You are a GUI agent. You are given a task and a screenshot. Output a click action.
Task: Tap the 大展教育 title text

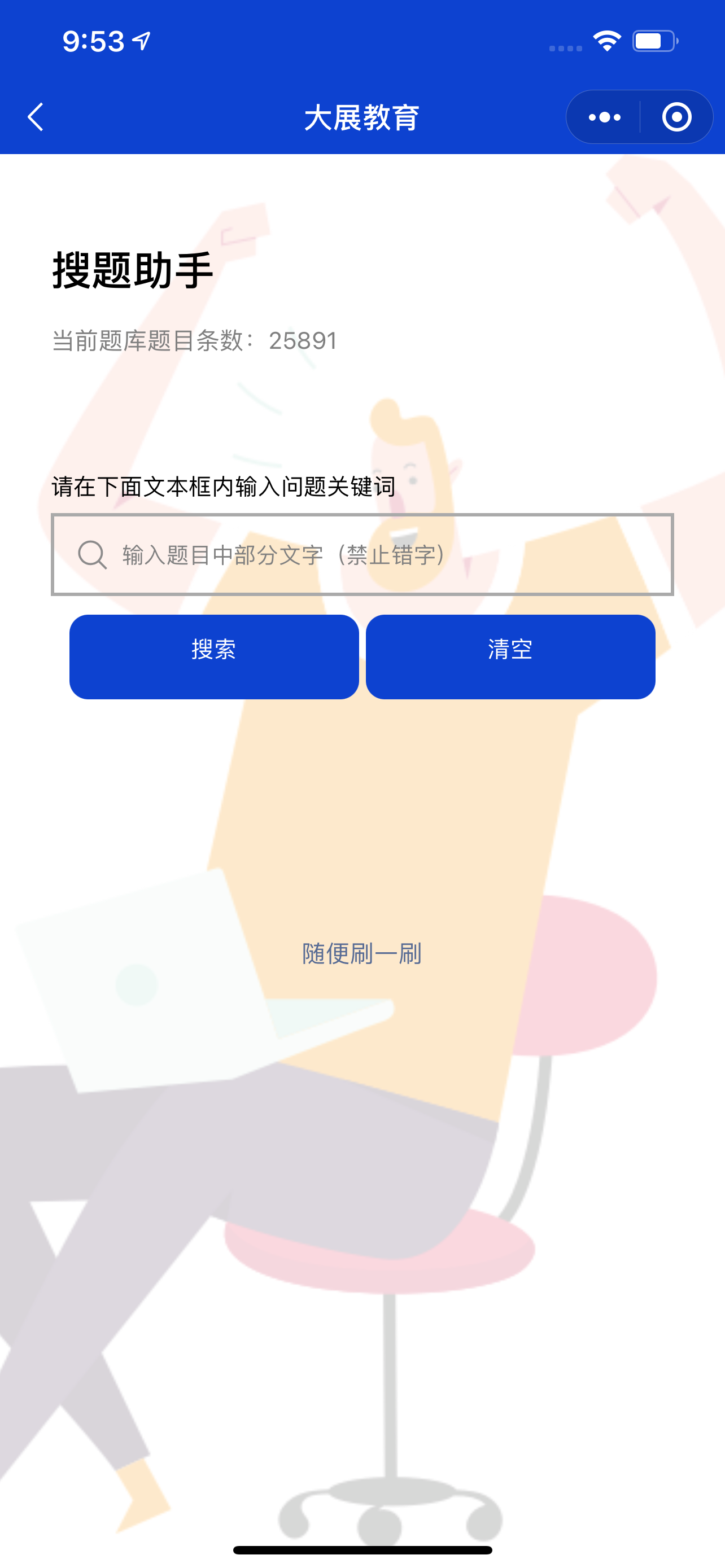pyautogui.click(x=362, y=117)
